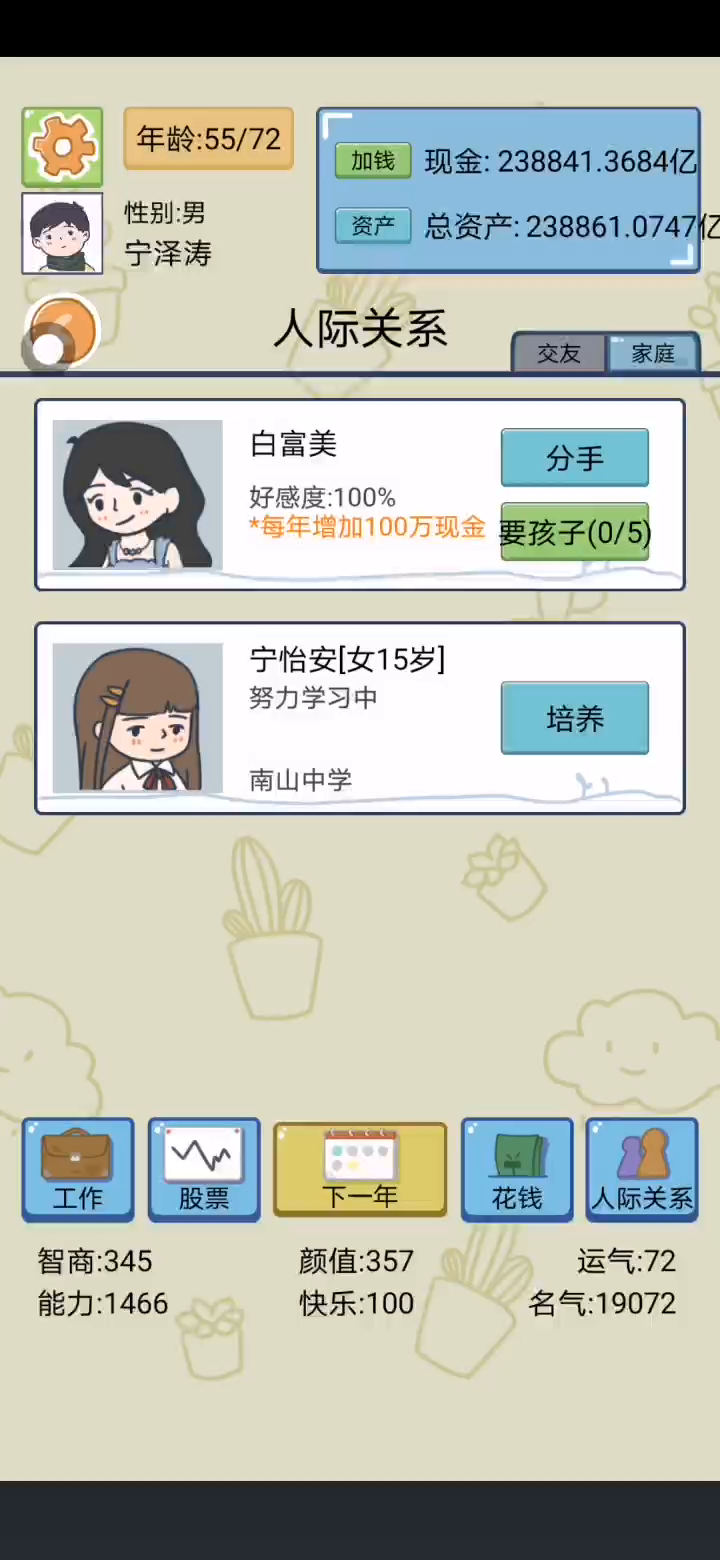Image resolution: width=720 pixels, height=1560 pixels.
Task: Open the 工作 work menu
Action: coord(78,1169)
